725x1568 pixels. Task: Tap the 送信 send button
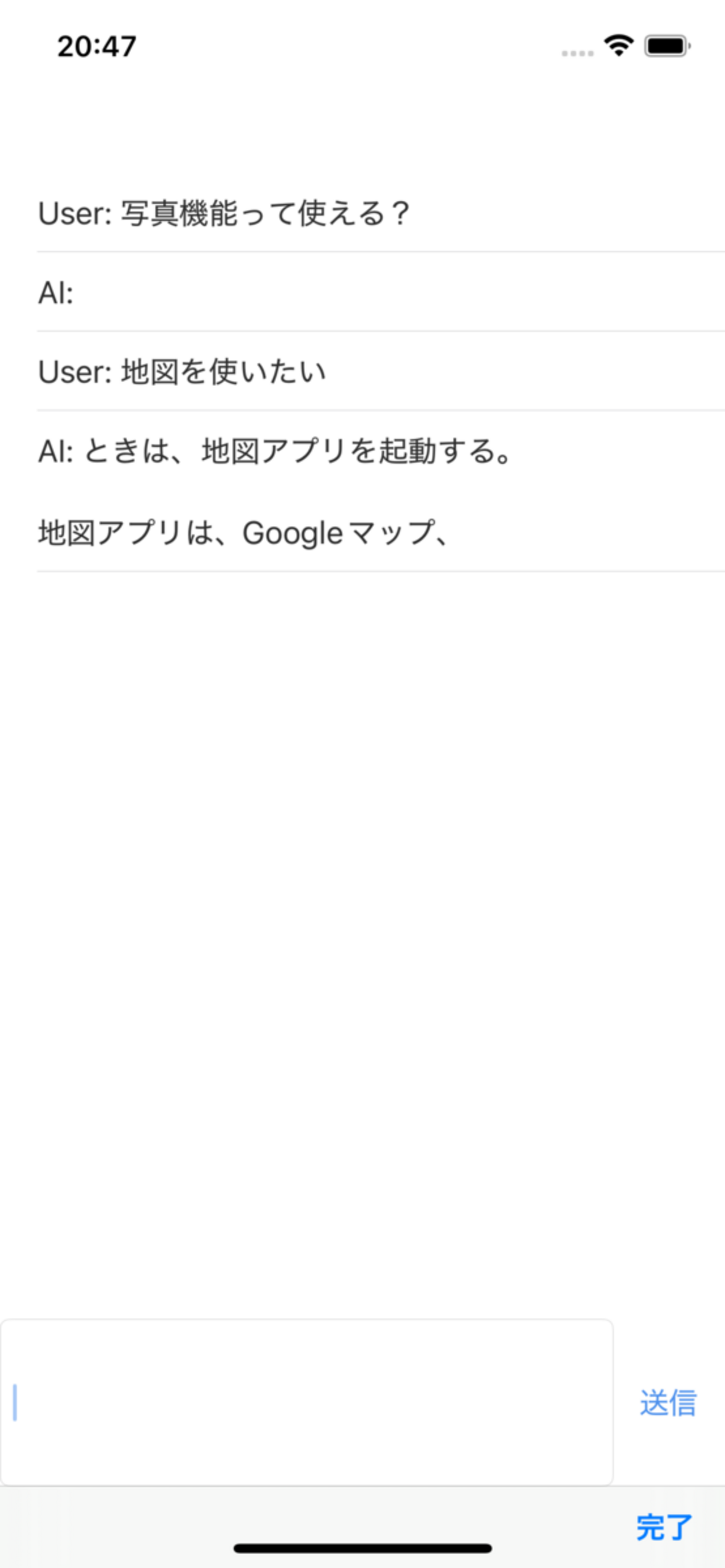[668, 1403]
